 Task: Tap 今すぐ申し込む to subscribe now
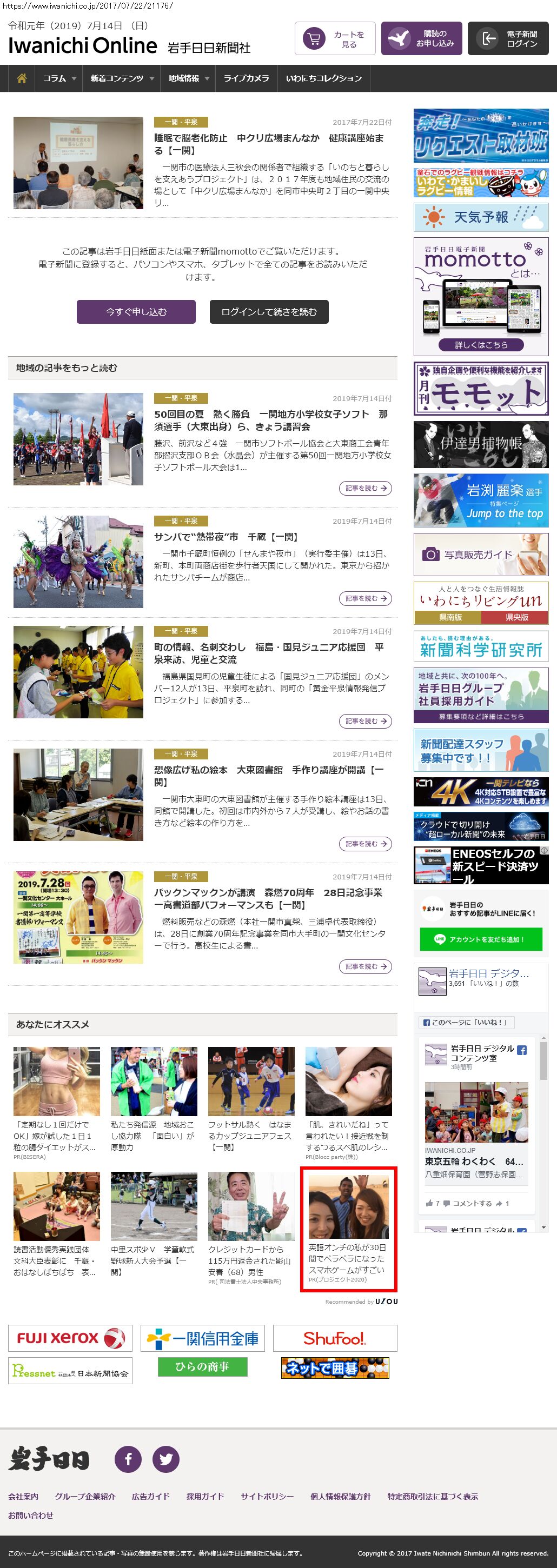coord(136,312)
